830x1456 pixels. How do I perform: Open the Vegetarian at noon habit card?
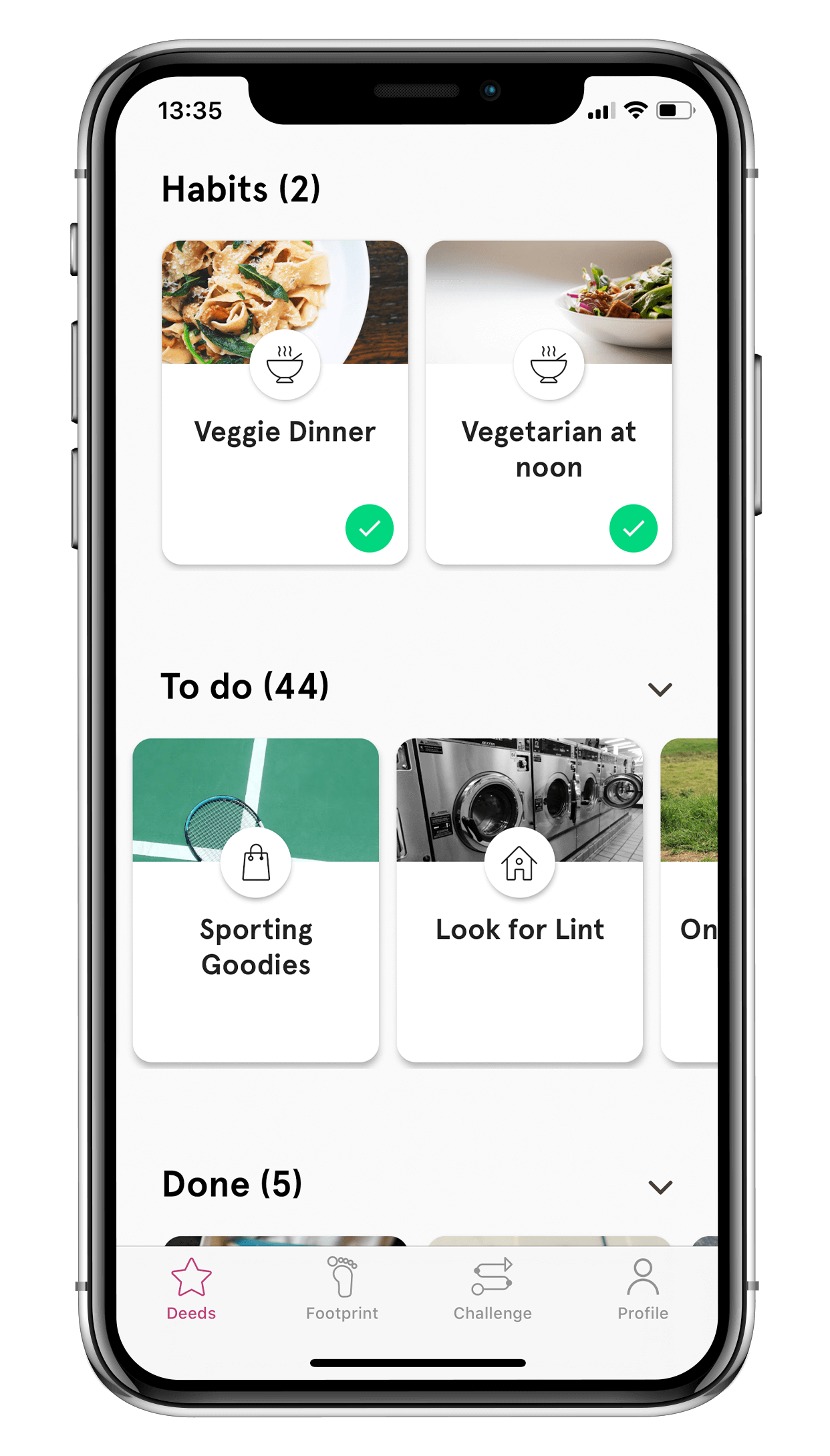[x=549, y=402]
